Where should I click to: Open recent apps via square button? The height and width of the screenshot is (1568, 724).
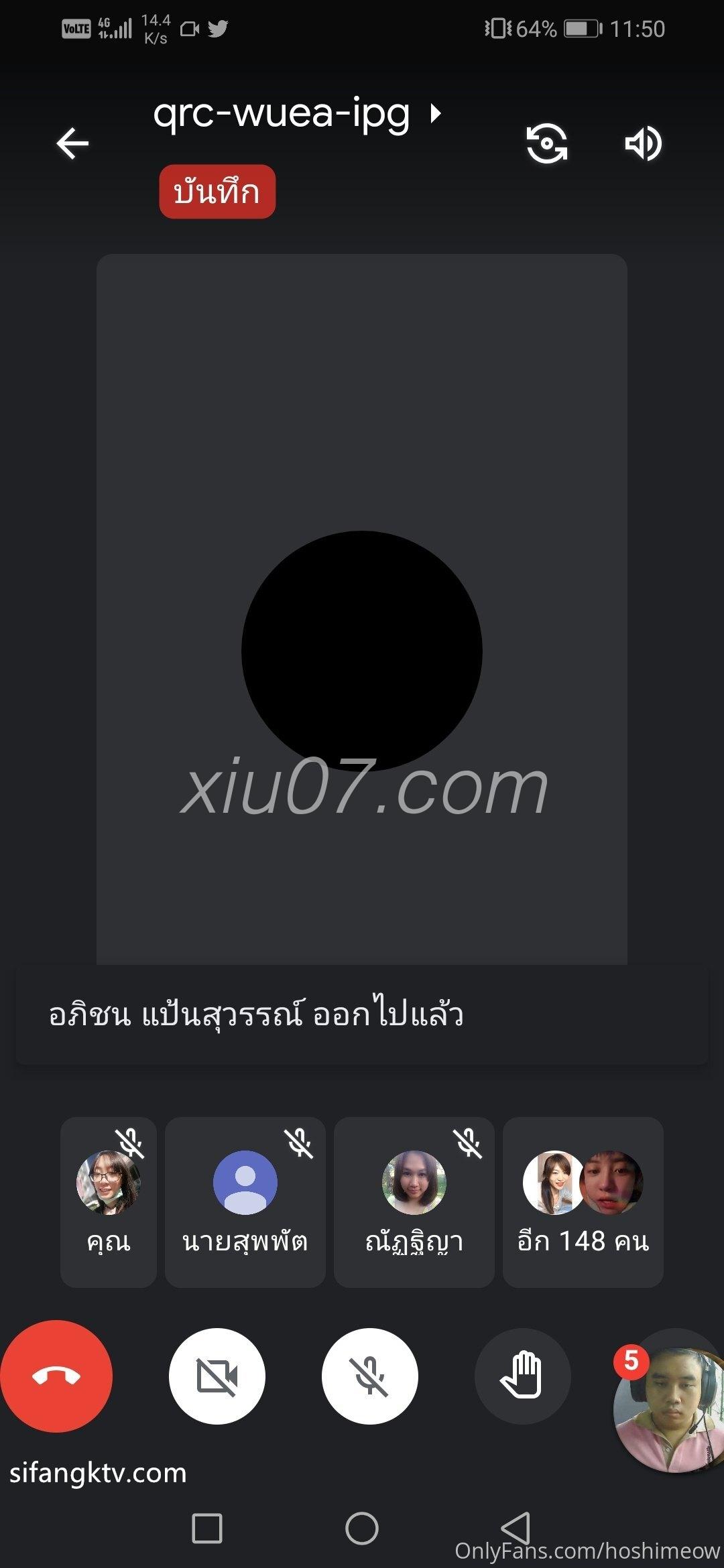[x=207, y=1528]
